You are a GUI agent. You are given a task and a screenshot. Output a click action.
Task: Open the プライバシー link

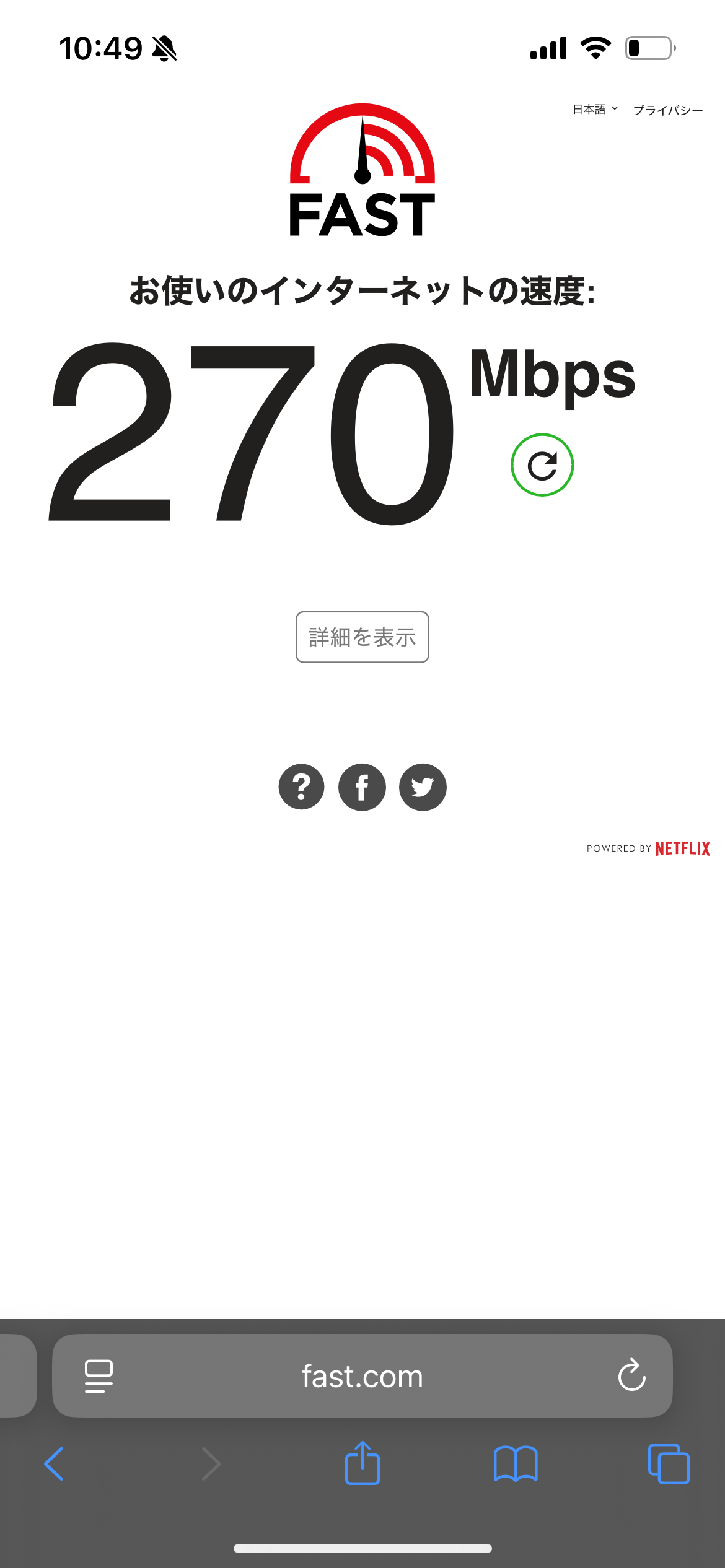668,110
